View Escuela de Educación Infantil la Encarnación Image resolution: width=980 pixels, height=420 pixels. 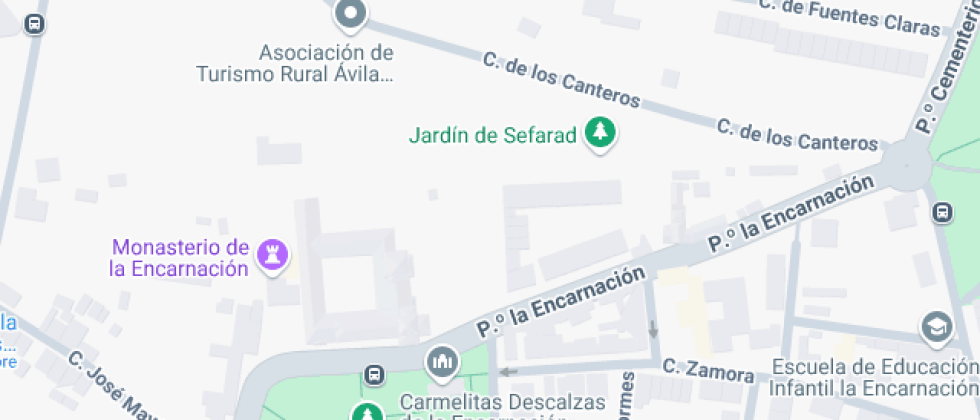pos(936,328)
